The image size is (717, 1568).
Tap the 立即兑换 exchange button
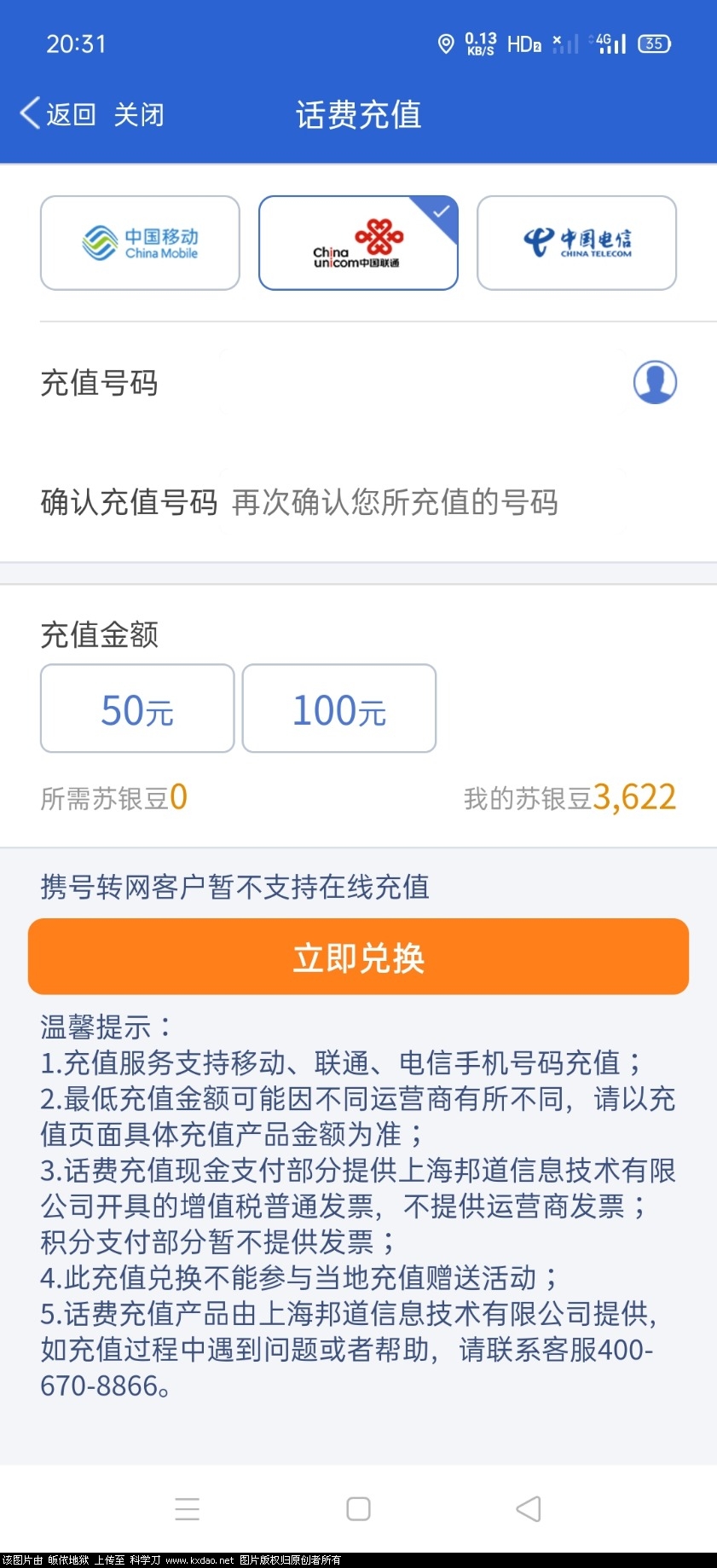(358, 956)
